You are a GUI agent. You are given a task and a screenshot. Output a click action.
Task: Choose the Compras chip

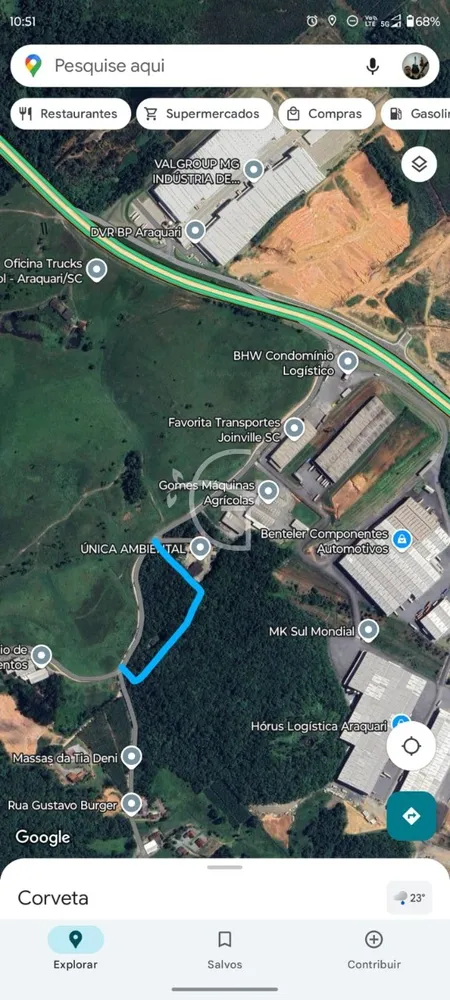[x=326, y=114]
